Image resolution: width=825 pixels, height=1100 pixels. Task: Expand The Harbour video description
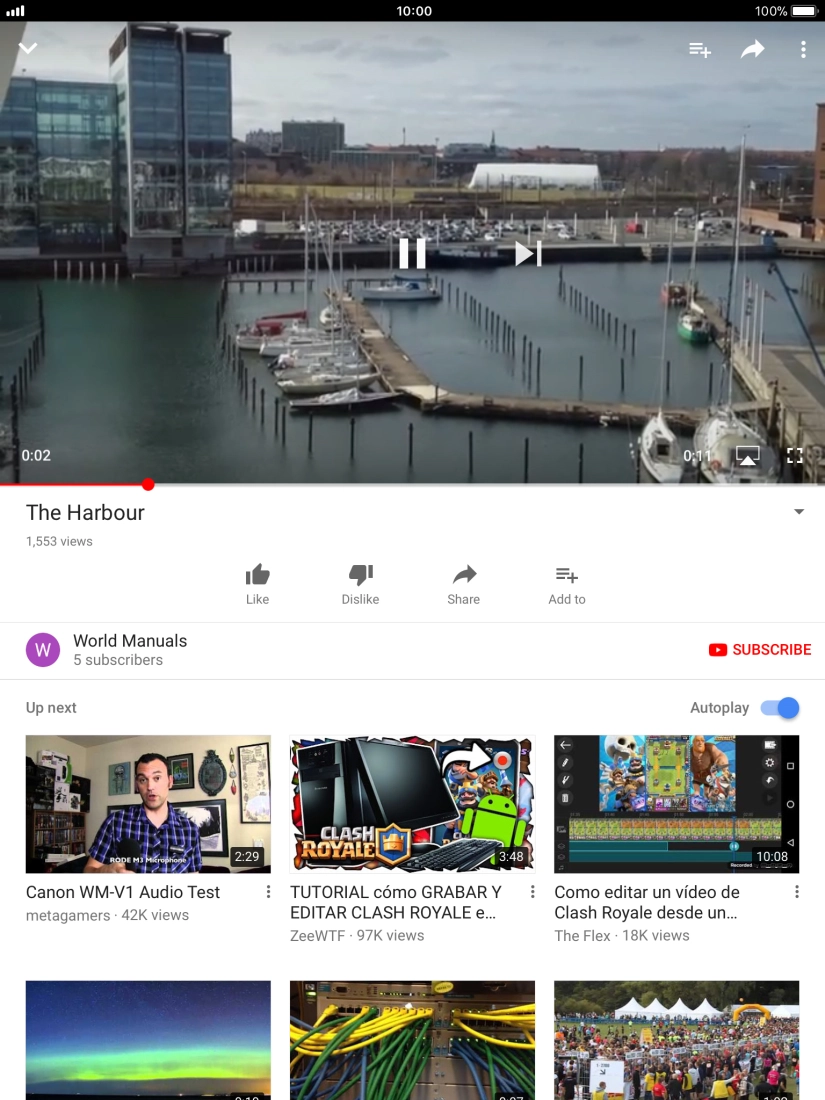(x=798, y=511)
